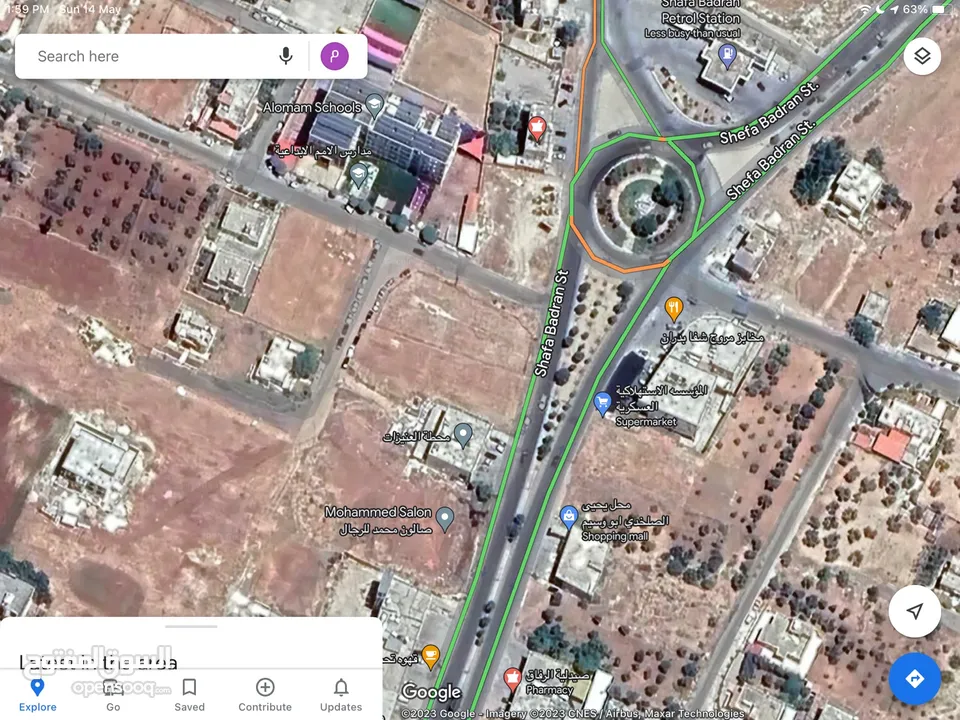This screenshot has width=960, height=720.
Task: Select the Supermarket pin on the map
Action: (602, 402)
